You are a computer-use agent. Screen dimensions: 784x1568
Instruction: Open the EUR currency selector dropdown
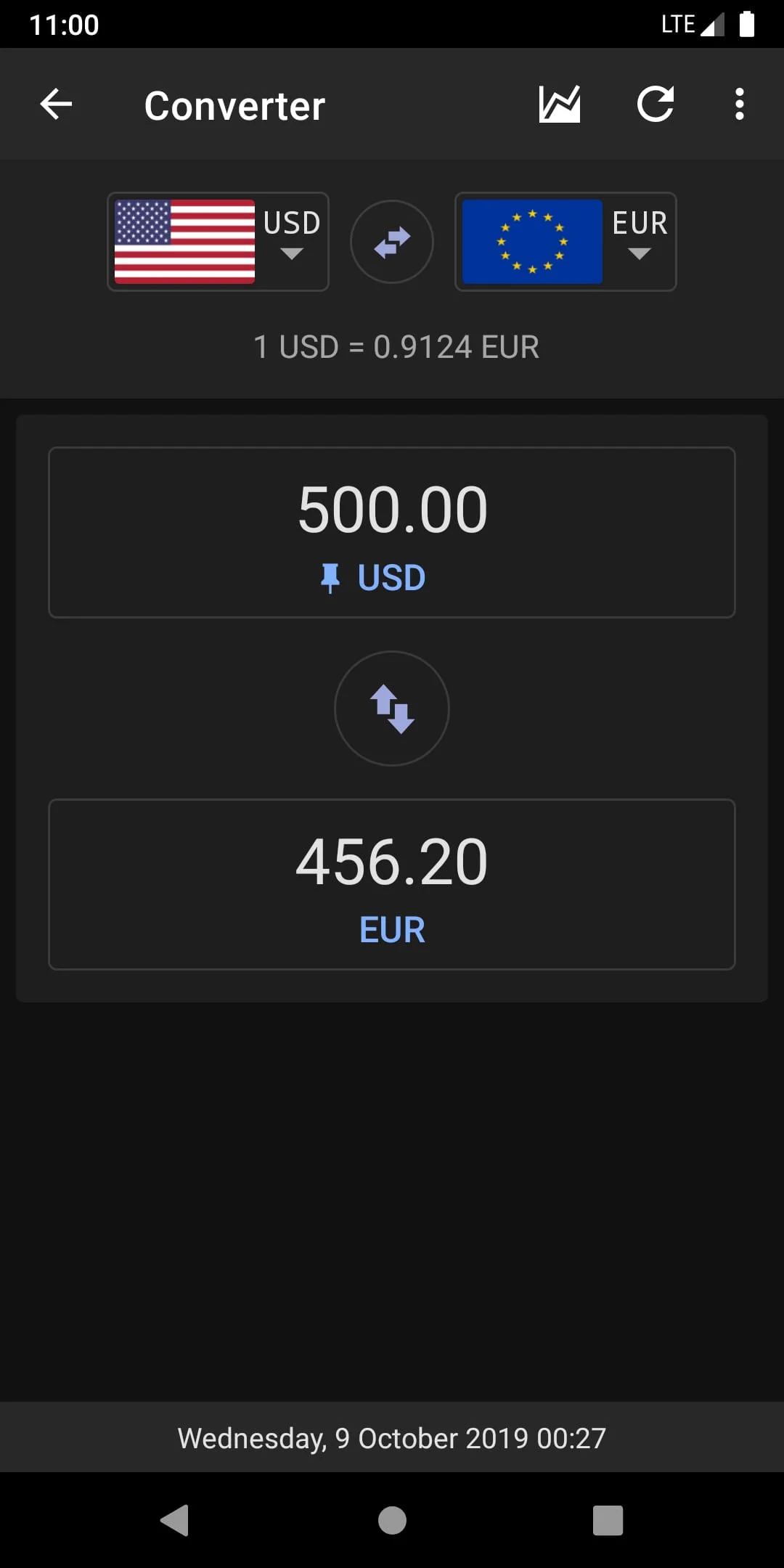pos(640,254)
